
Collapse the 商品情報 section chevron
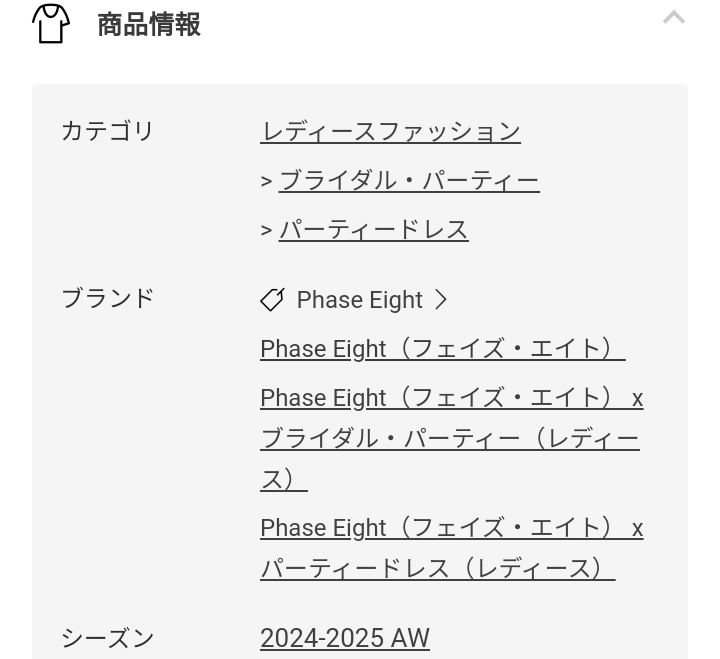[x=674, y=18]
